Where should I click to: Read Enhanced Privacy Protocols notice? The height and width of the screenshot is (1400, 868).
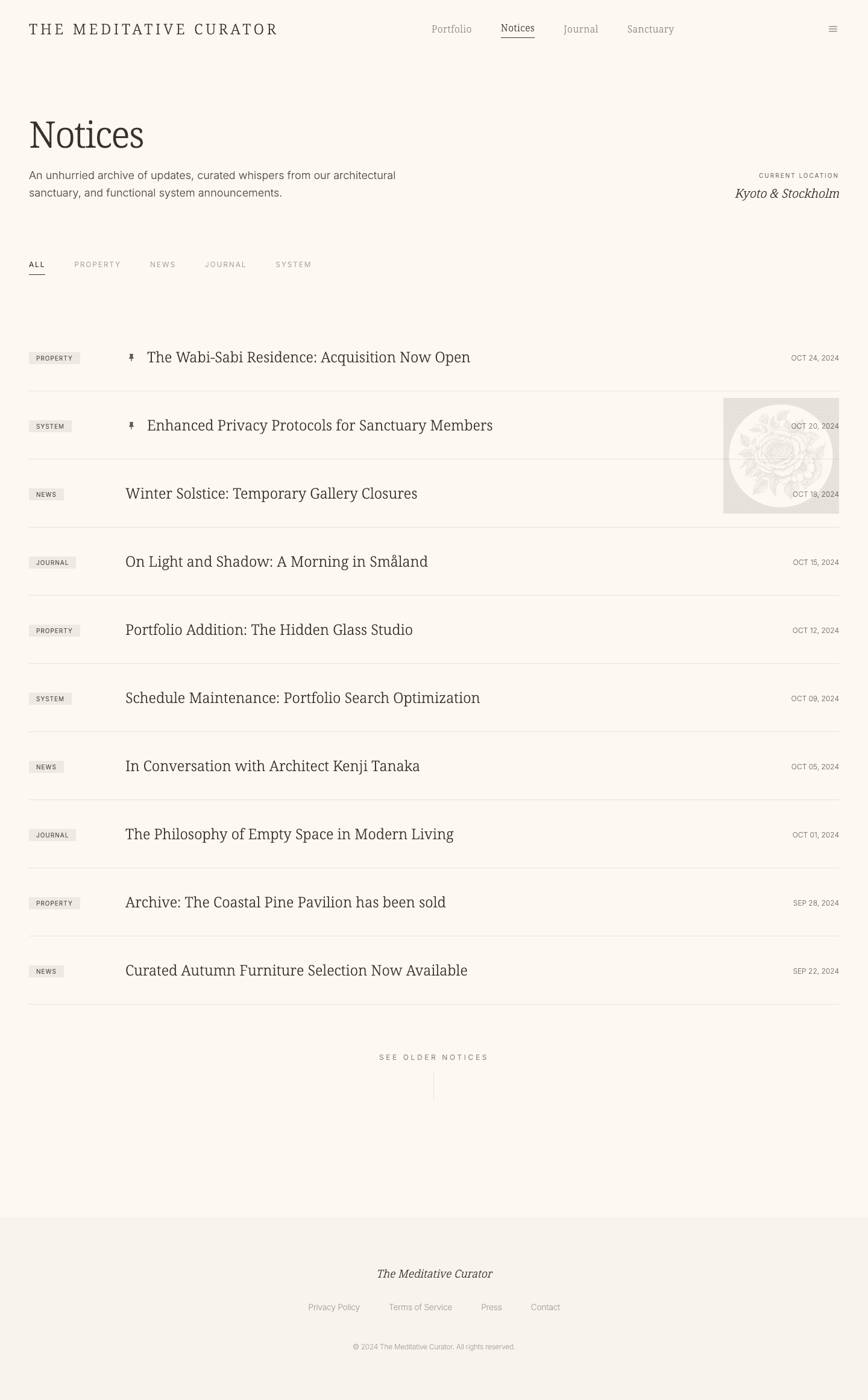coord(319,426)
